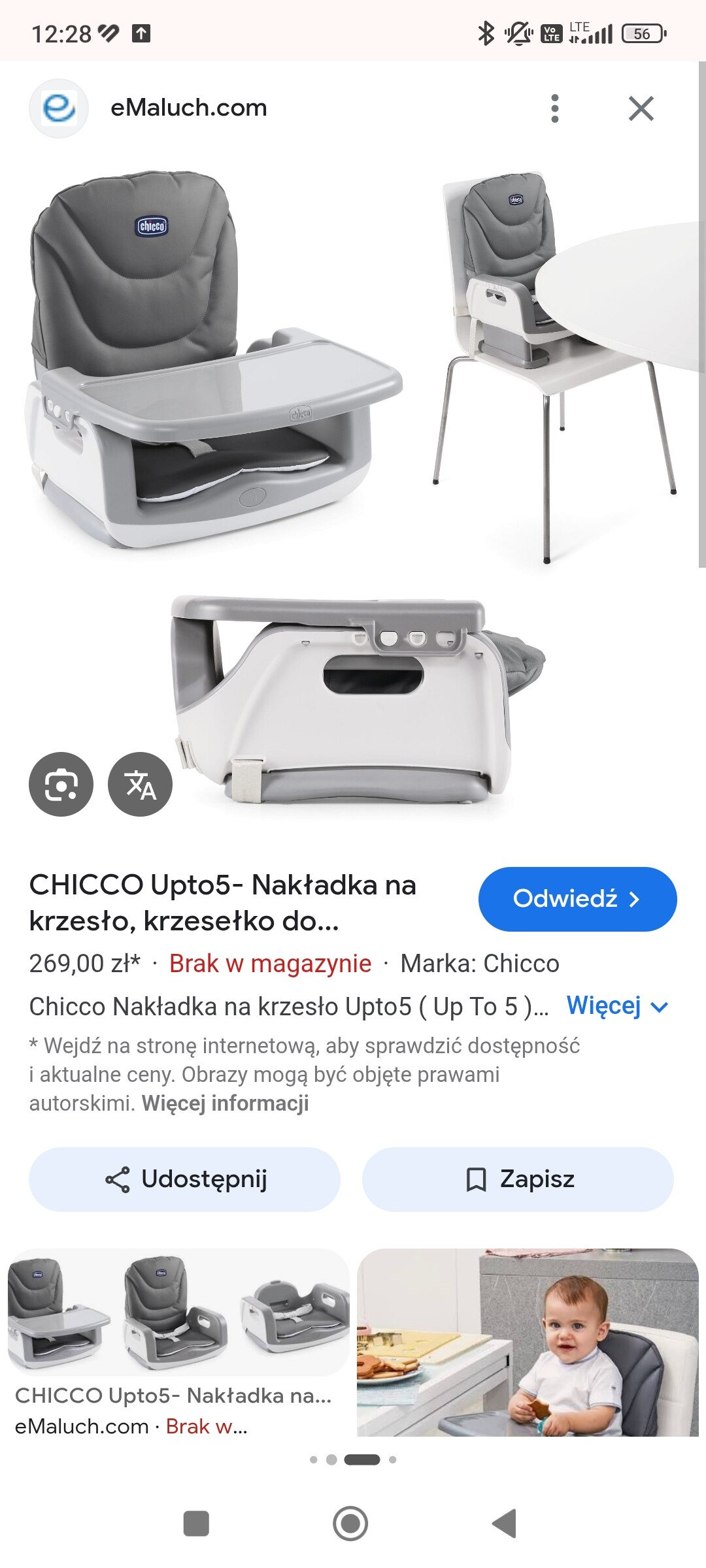
Task: Close the image viewer
Action: coord(641,108)
